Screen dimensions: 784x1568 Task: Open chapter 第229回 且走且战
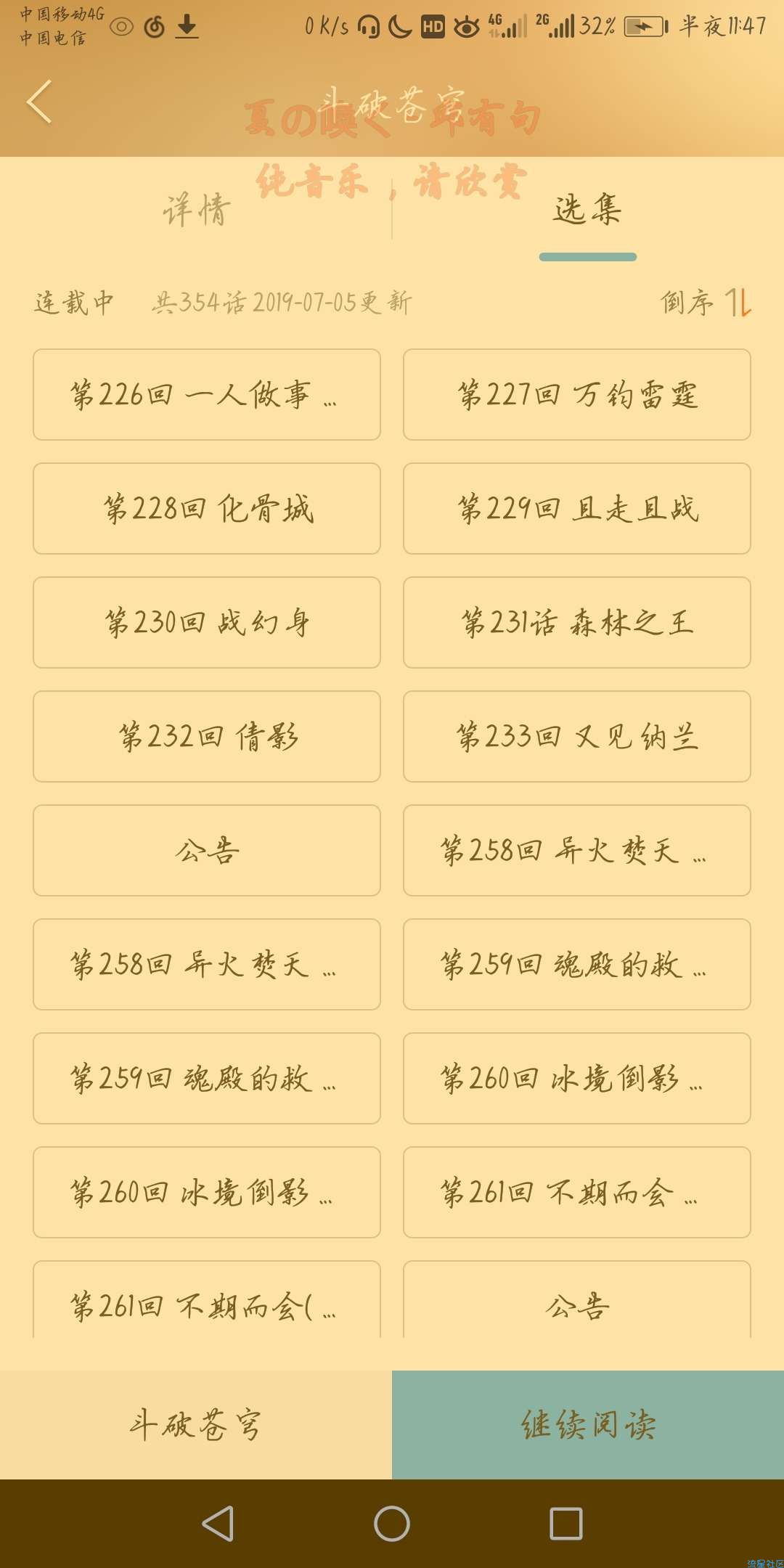(577, 508)
